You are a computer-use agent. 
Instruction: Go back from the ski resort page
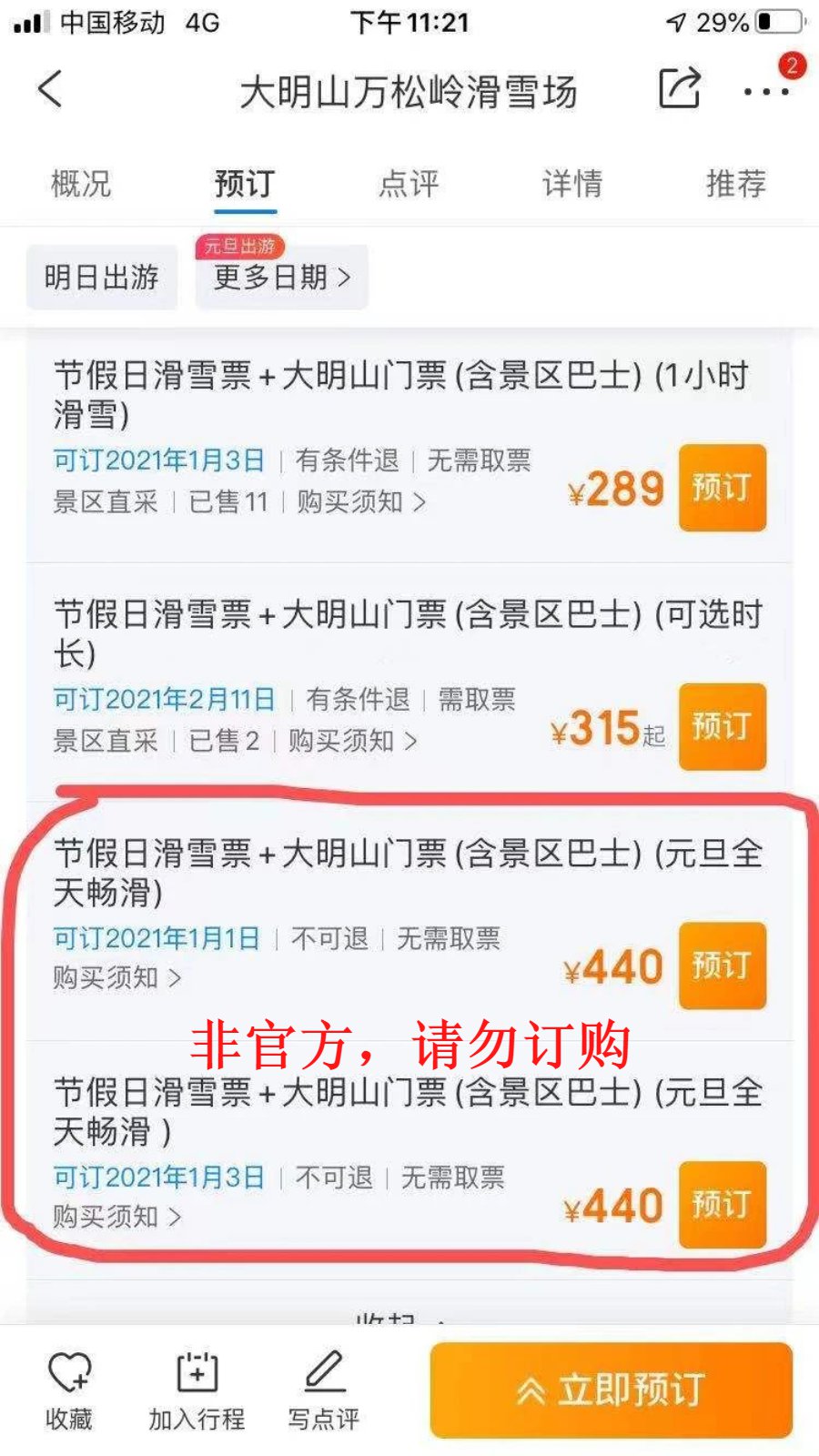[x=51, y=89]
